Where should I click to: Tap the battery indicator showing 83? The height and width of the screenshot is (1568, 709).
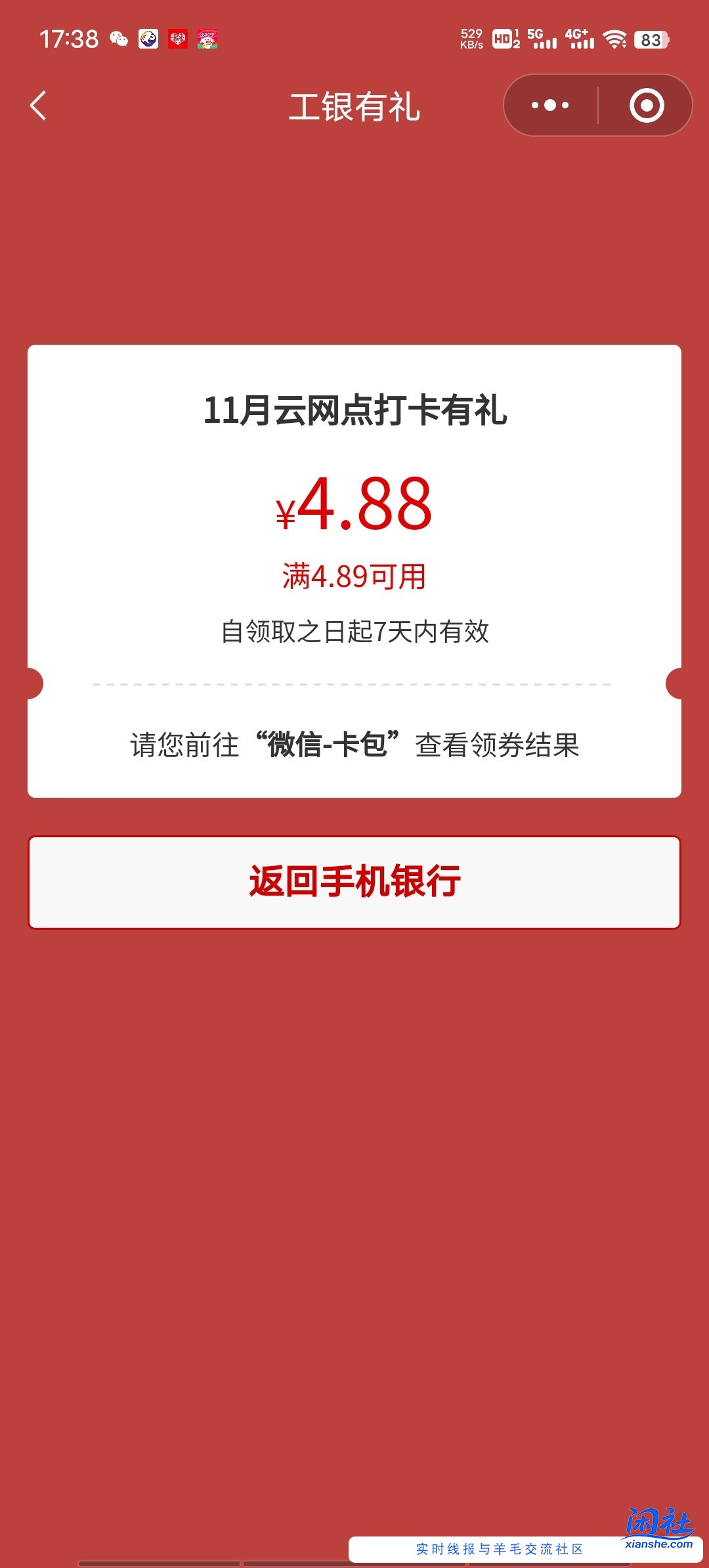pyautogui.click(x=651, y=38)
